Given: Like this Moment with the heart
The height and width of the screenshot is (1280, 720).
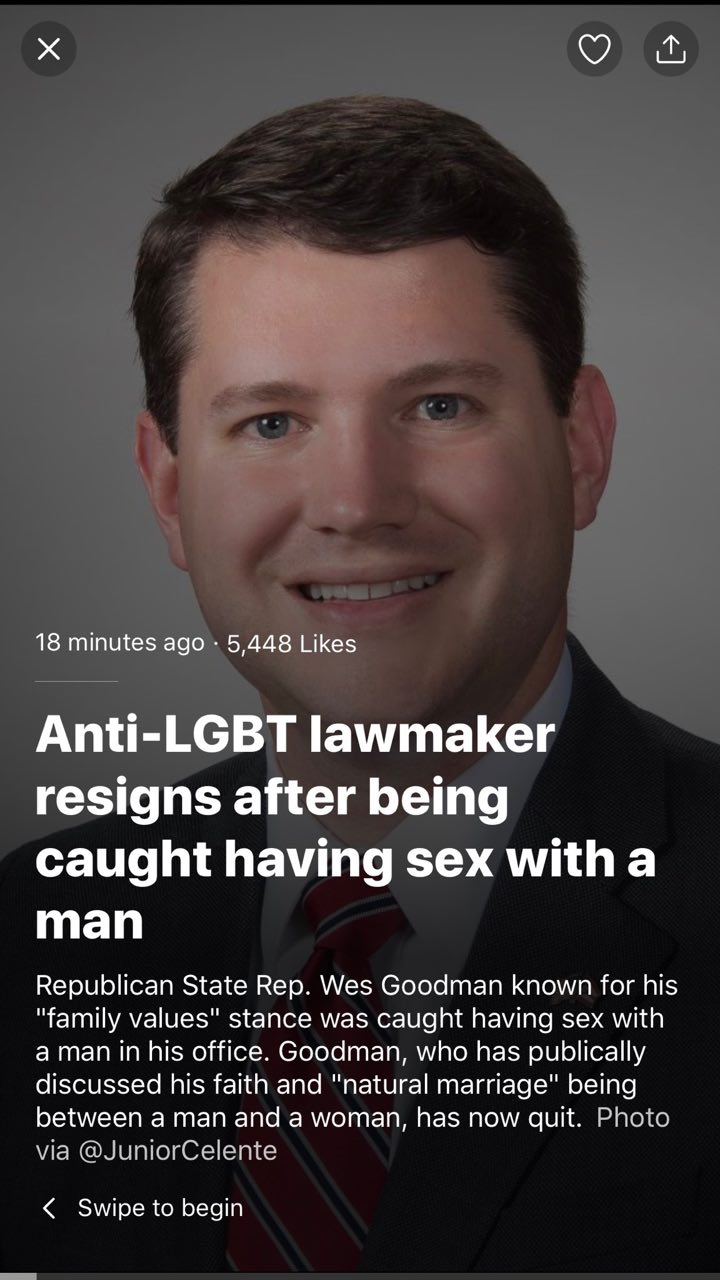Looking at the screenshot, I should [594, 48].
